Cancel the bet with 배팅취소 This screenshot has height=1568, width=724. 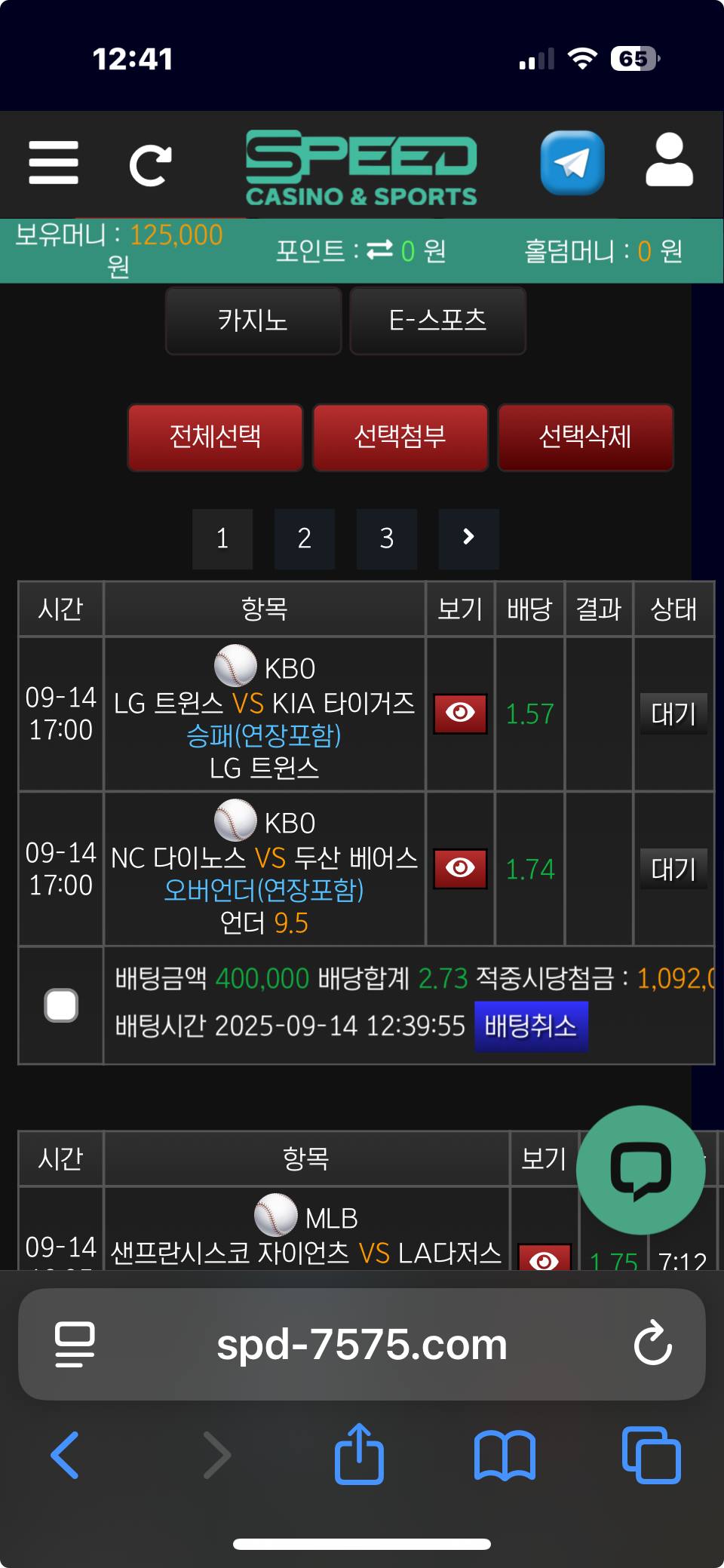pyautogui.click(x=531, y=1026)
